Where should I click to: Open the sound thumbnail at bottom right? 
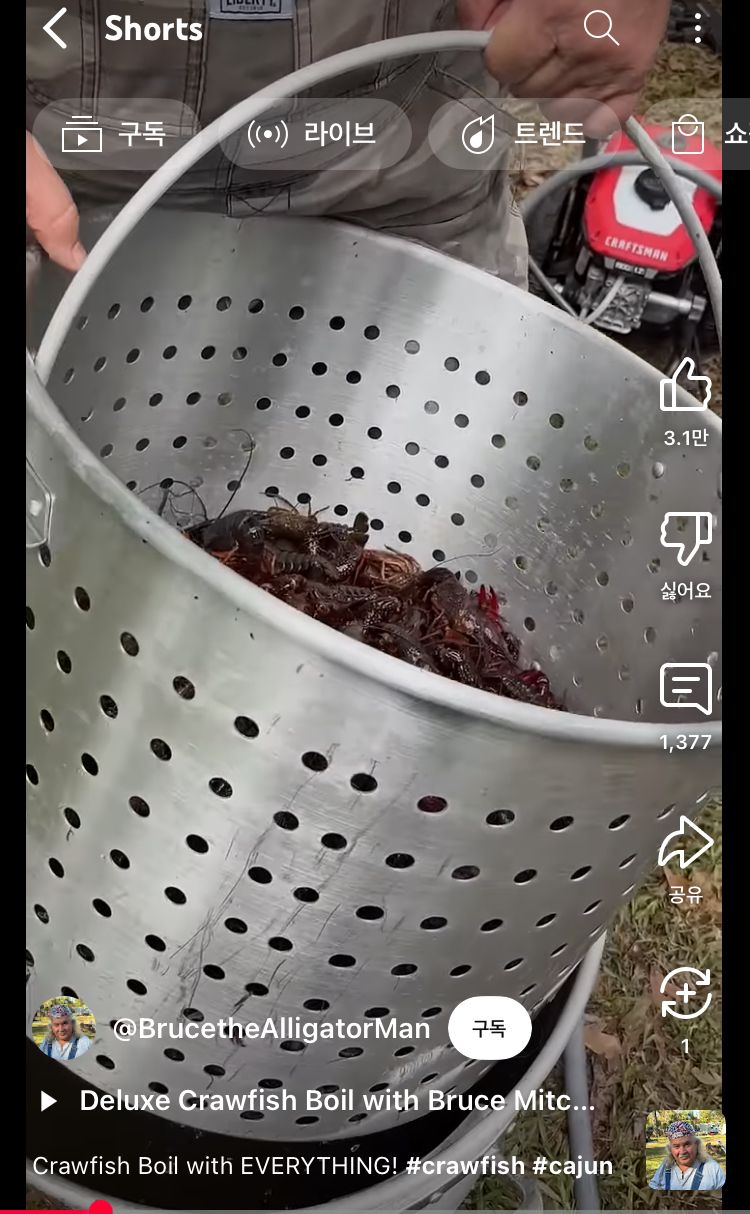[x=685, y=1150]
